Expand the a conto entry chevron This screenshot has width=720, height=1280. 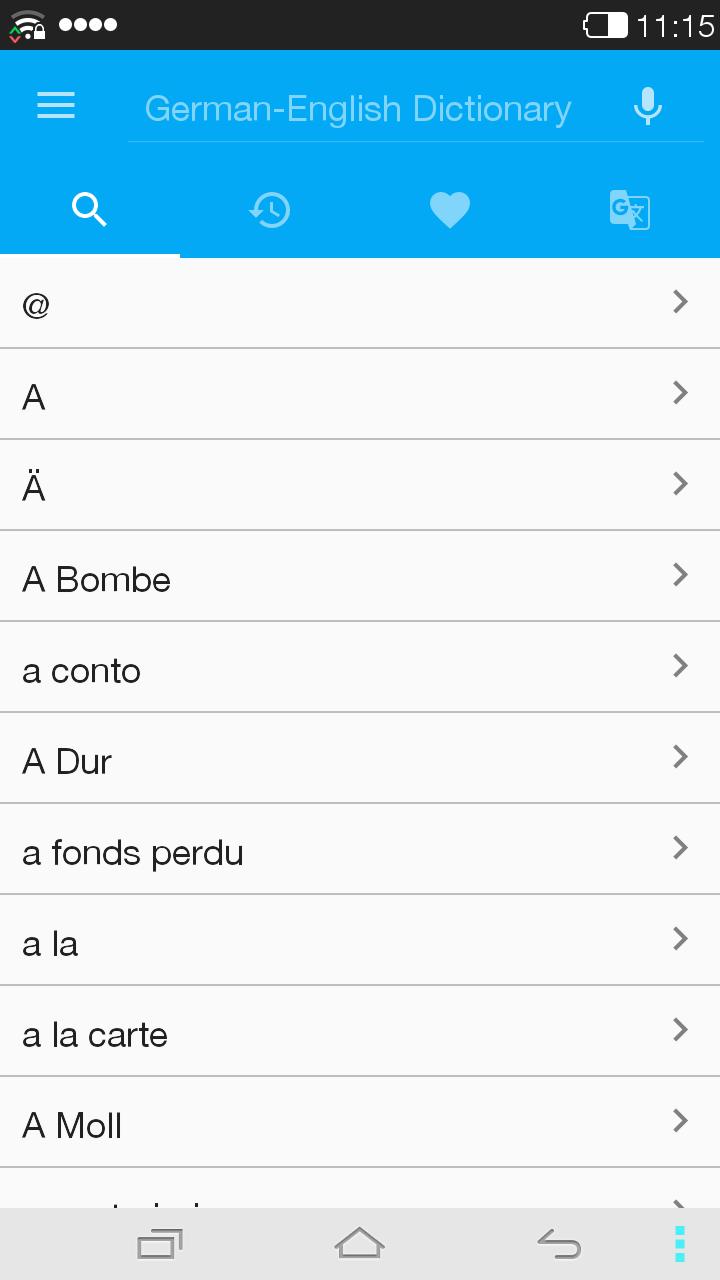679,666
